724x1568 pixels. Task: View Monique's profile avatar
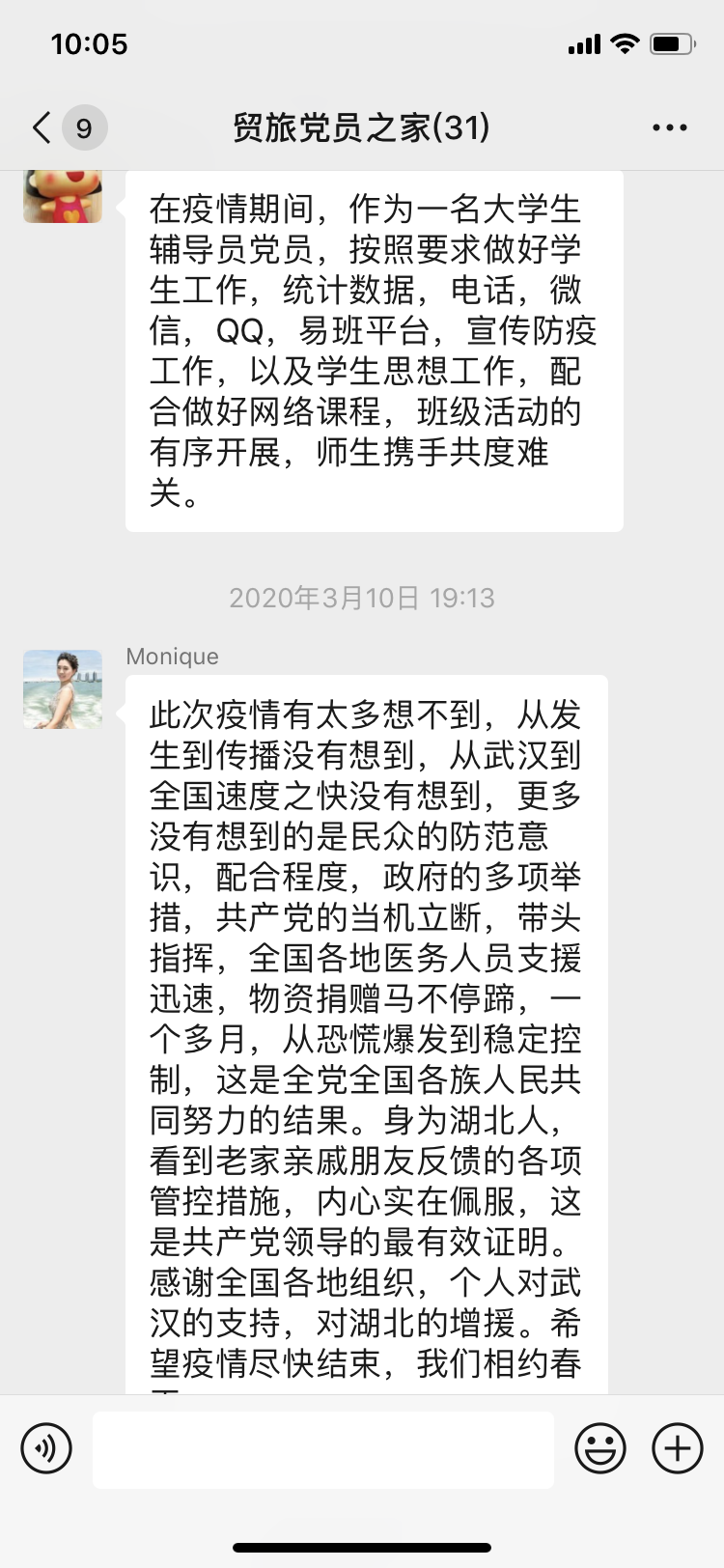click(x=63, y=689)
